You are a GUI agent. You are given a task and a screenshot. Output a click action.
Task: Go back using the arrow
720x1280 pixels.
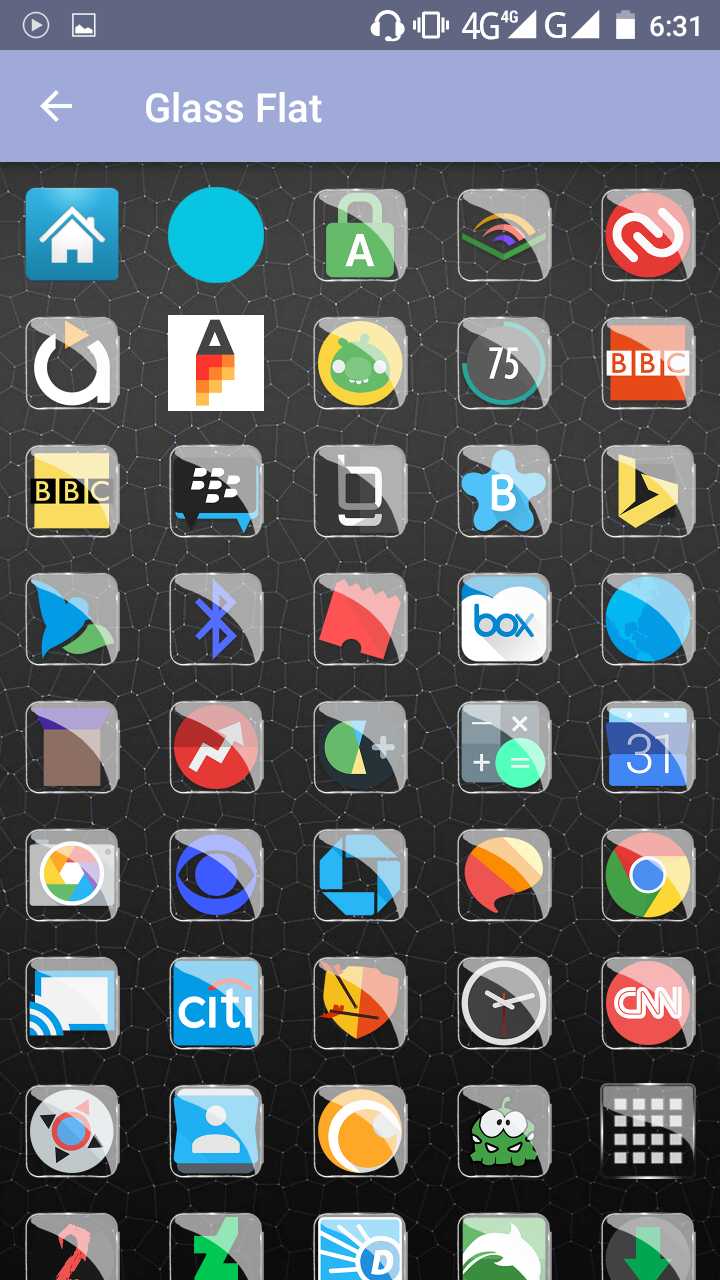point(56,107)
